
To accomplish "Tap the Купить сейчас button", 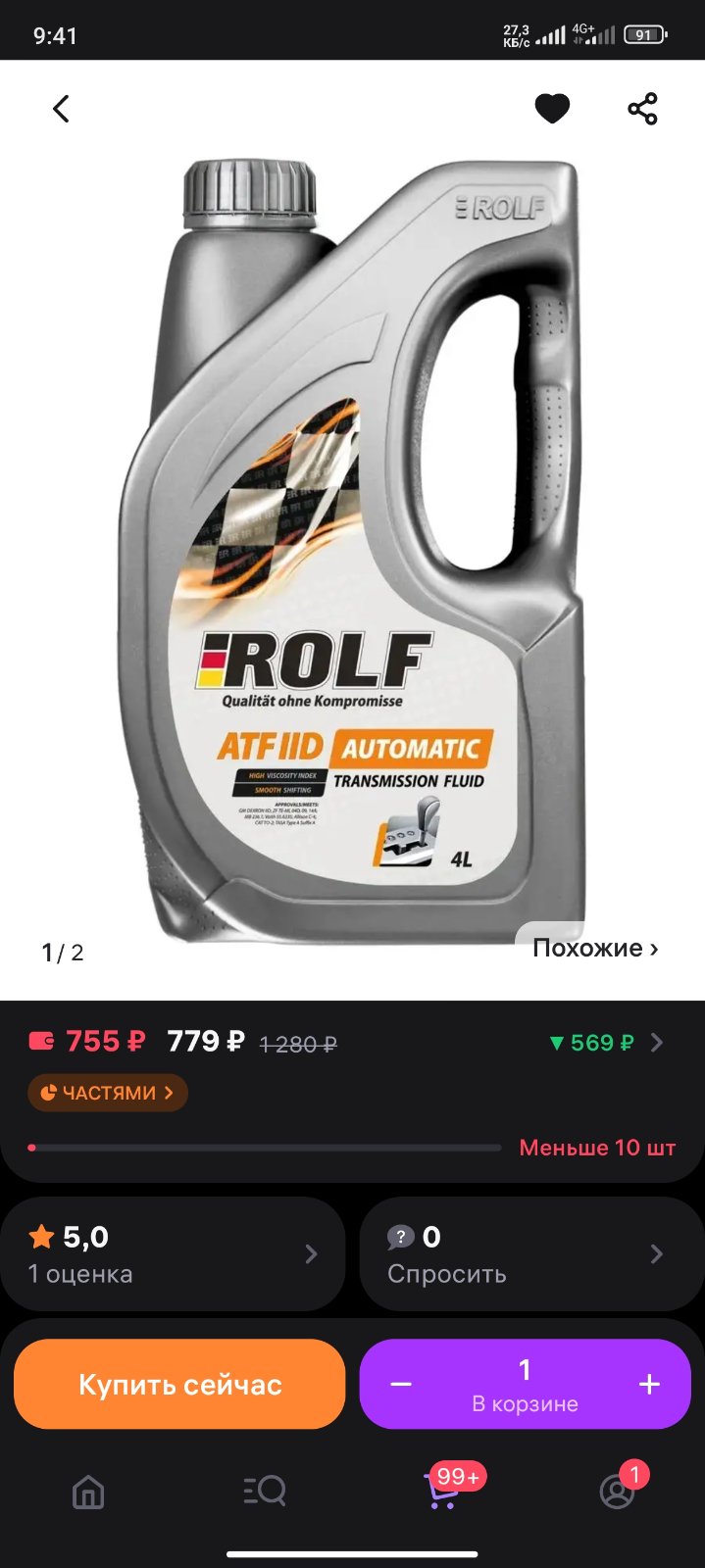I will (x=179, y=1384).
